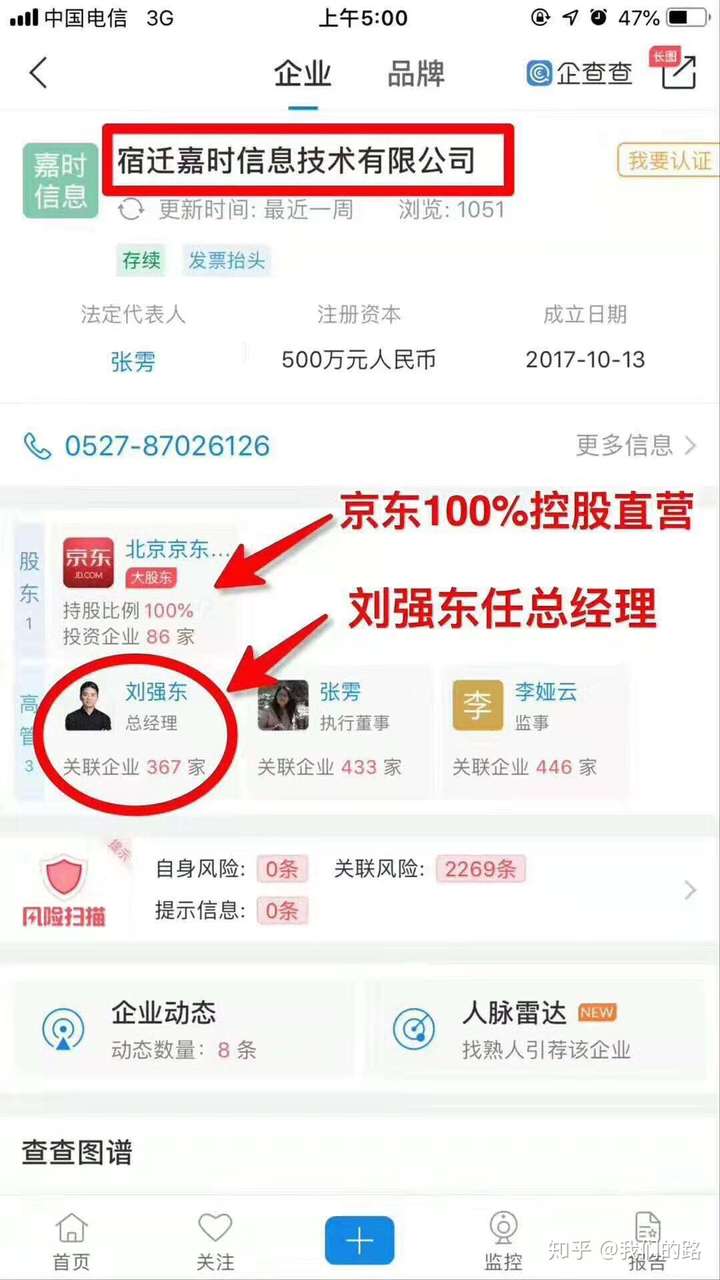Open legal representative 张雳's profile link
The width and height of the screenshot is (720, 1280).
pyautogui.click(x=133, y=360)
